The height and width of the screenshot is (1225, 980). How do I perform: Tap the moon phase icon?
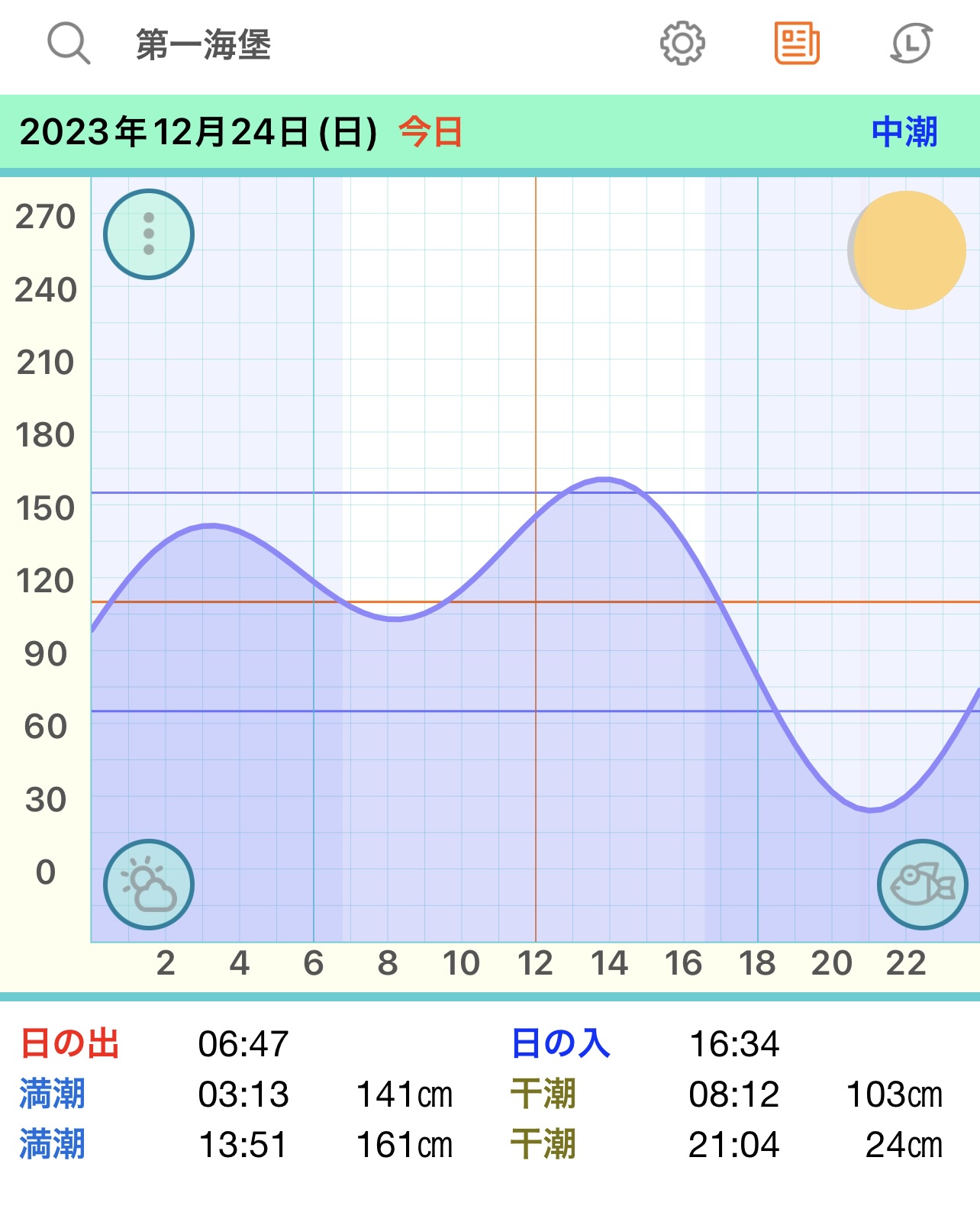(x=907, y=250)
